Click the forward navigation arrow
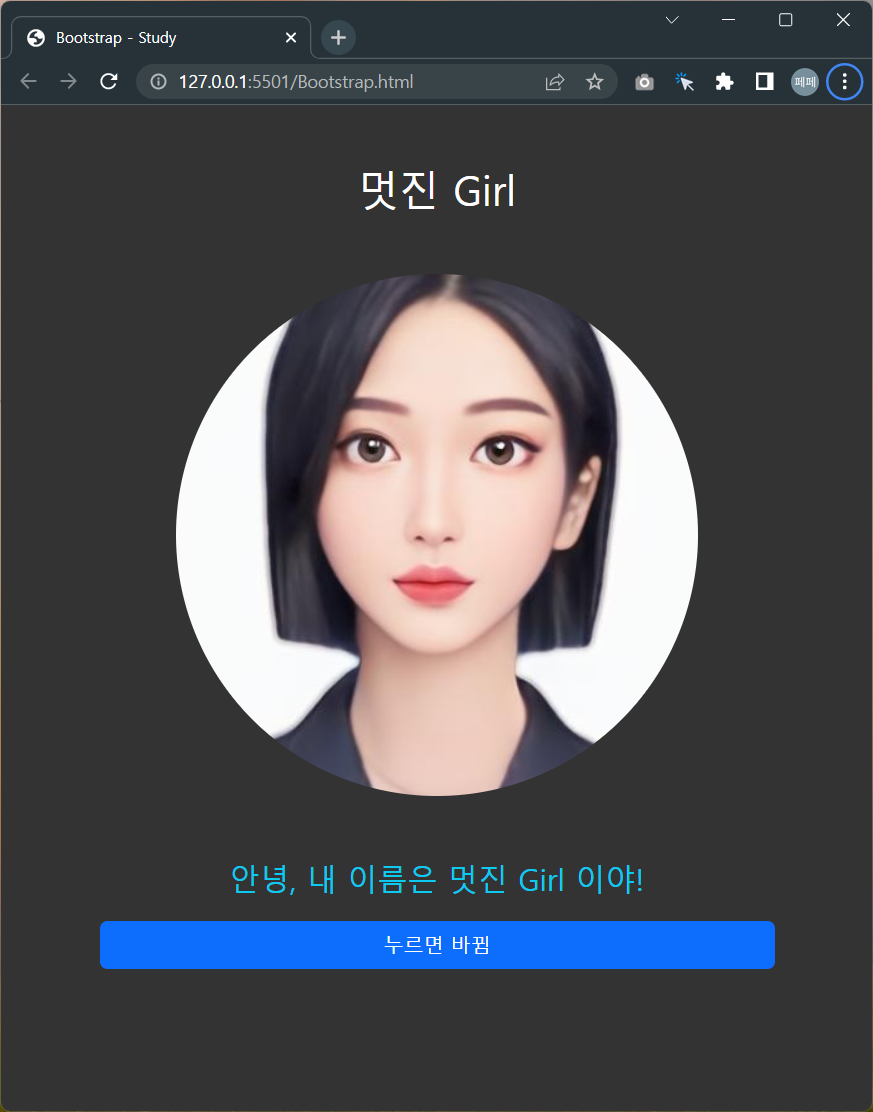Image resolution: width=873 pixels, height=1112 pixels. pos(68,81)
